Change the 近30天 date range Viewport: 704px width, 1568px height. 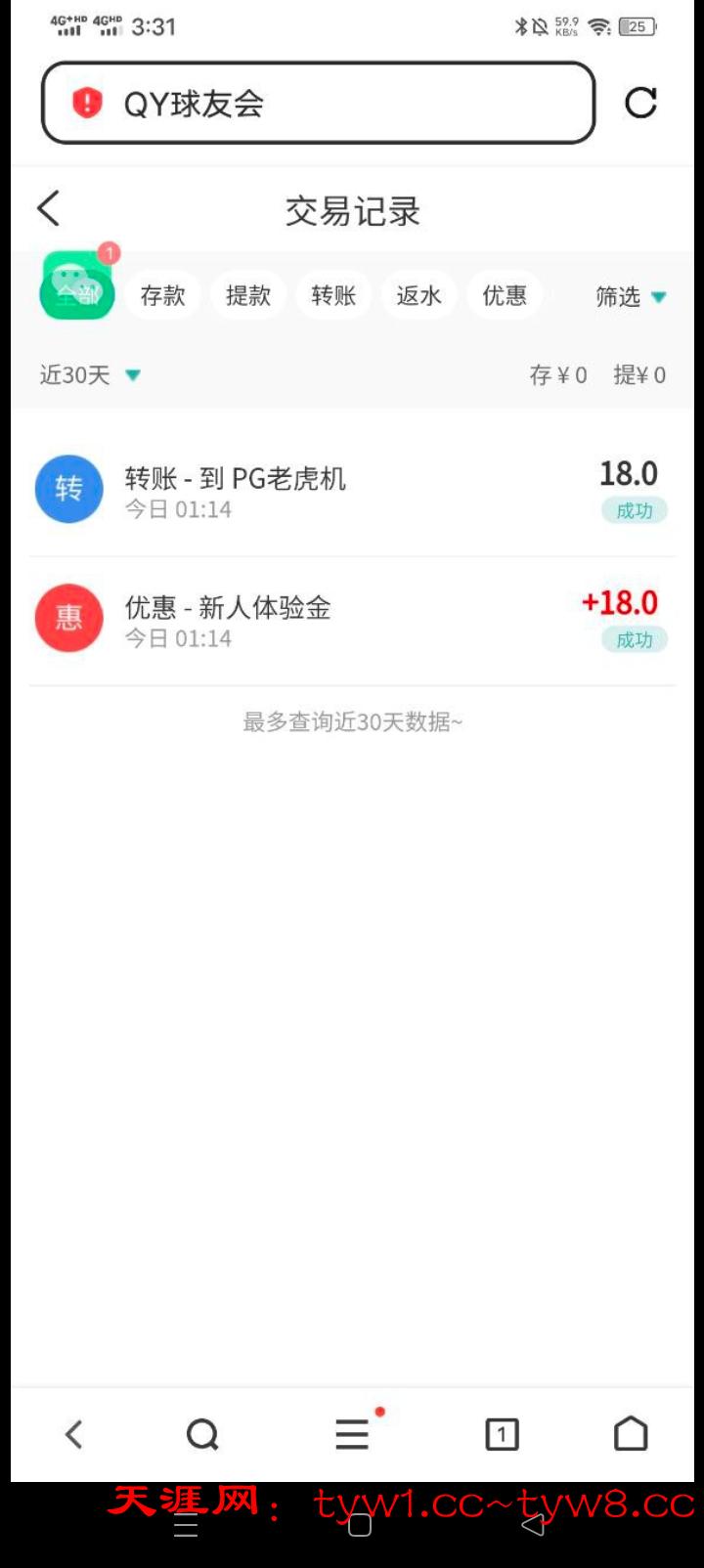click(90, 375)
